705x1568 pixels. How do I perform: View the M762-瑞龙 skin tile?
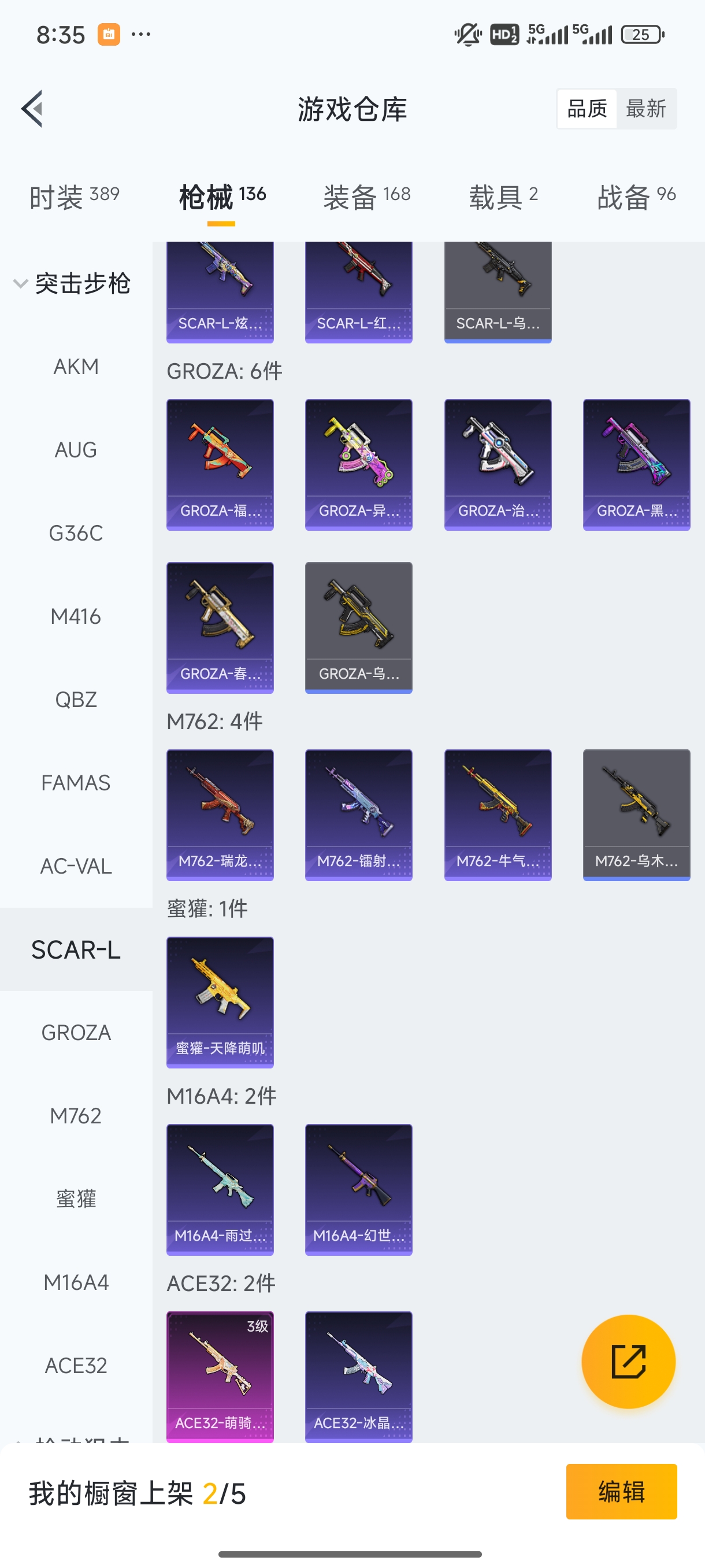tap(220, 815)
